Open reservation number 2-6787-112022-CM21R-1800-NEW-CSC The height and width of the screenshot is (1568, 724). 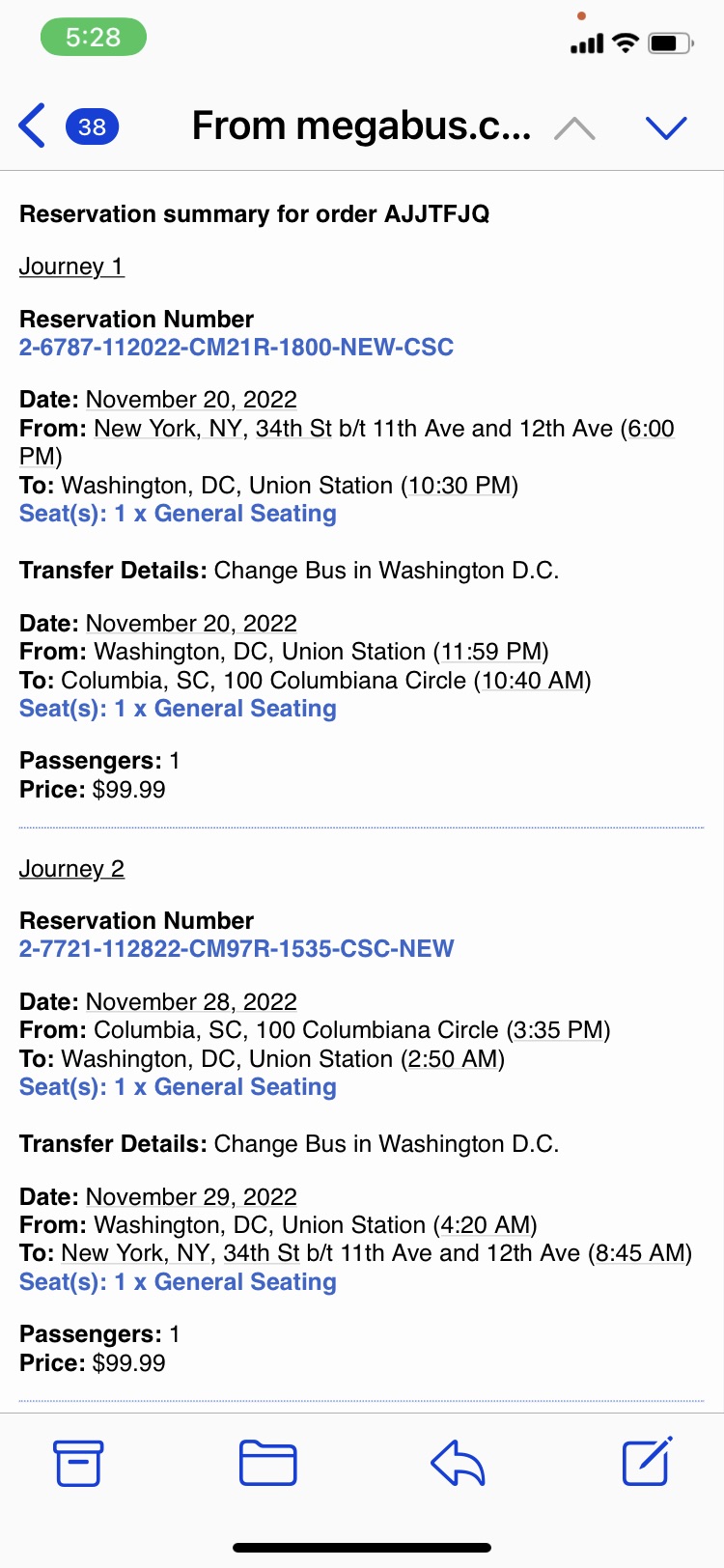point(237,348)
